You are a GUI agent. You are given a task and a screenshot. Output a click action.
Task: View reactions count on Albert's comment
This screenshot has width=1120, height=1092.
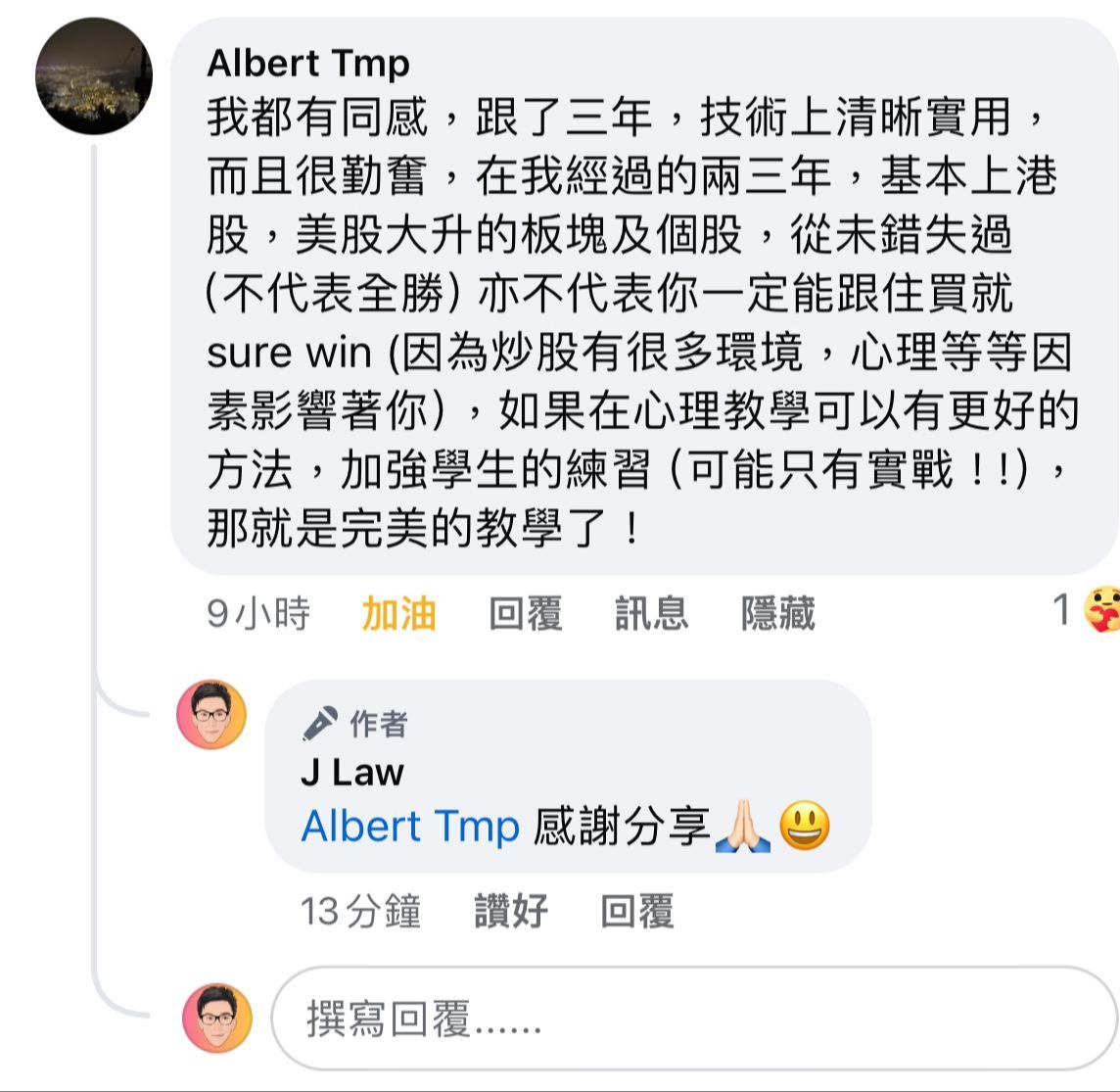(1086, 609)
